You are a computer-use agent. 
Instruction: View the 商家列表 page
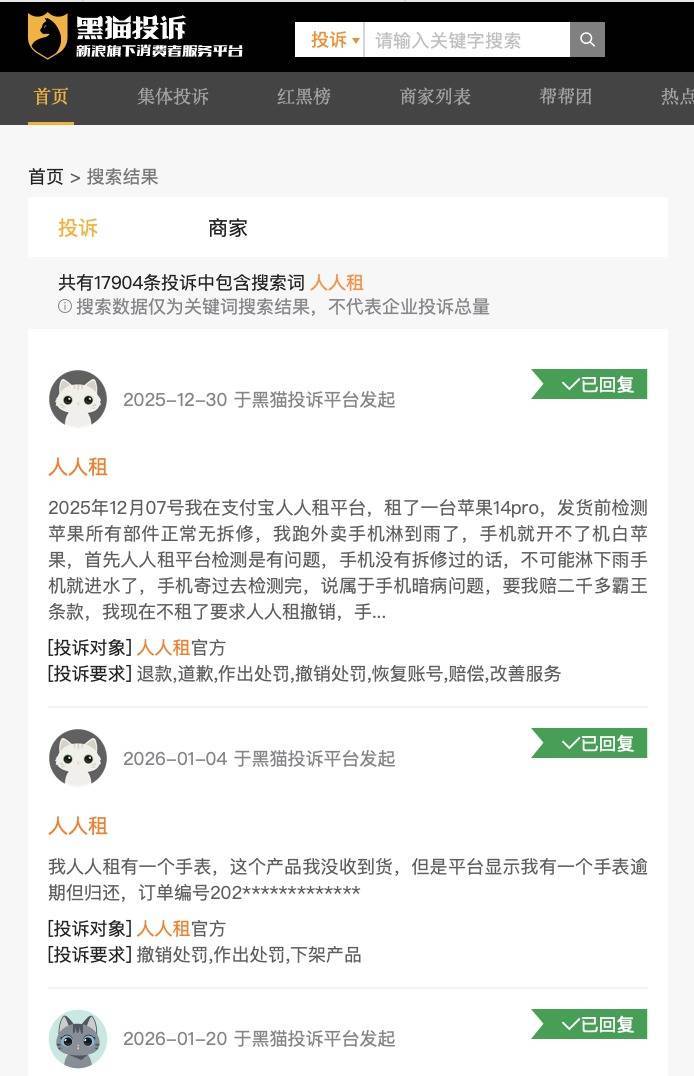point(435,97)
